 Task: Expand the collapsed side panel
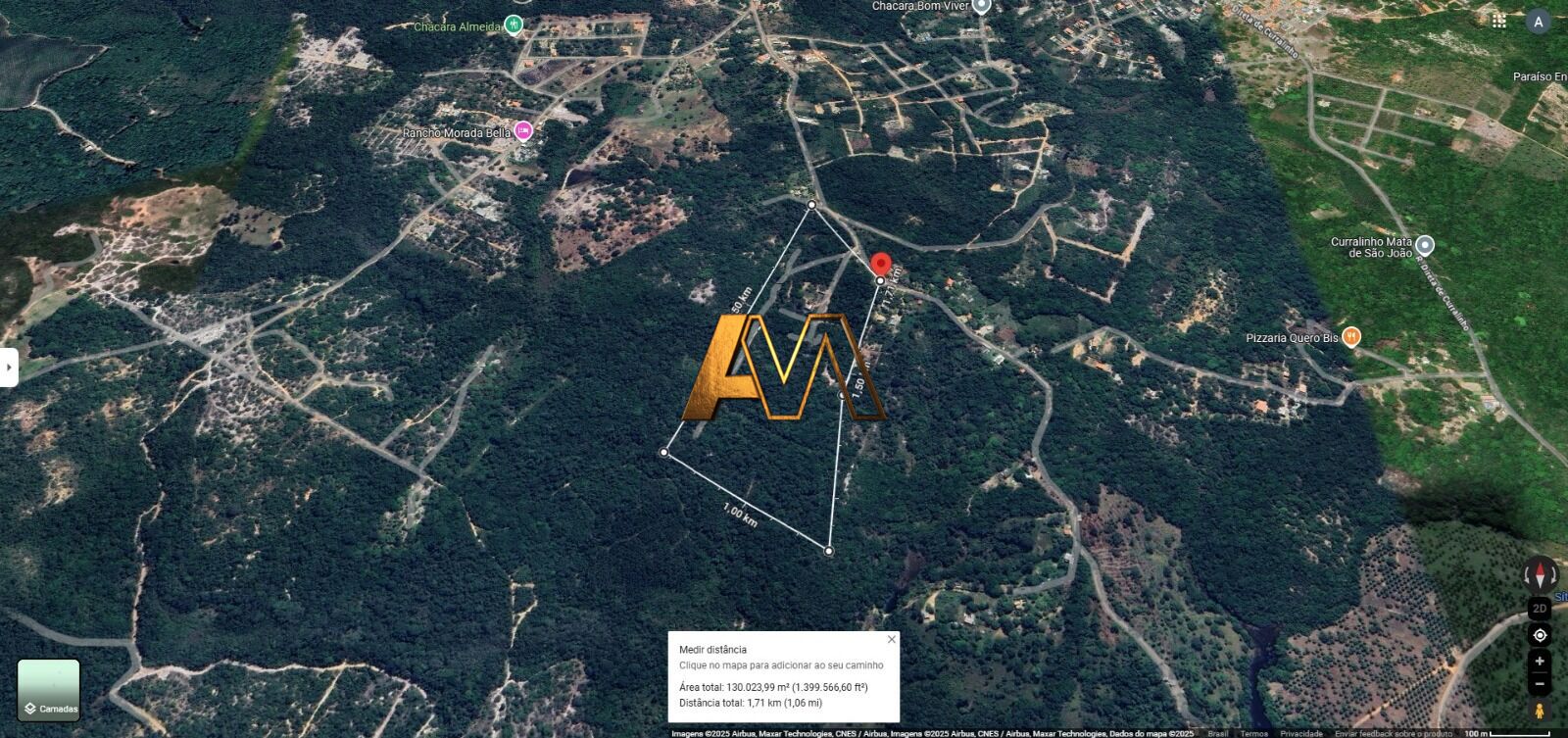coord(9,367)
